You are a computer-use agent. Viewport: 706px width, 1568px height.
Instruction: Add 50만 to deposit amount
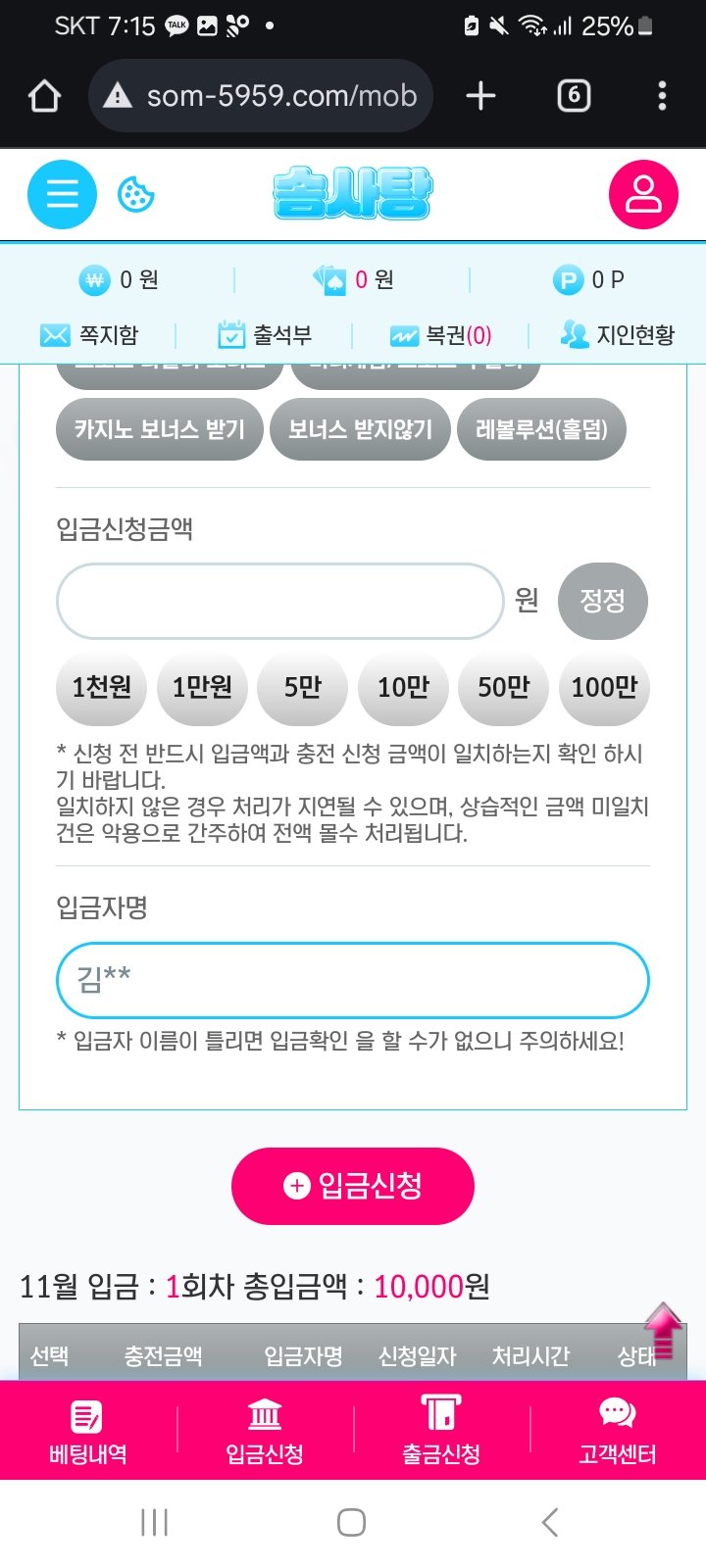pyautogui.click(x=503, y=687)
